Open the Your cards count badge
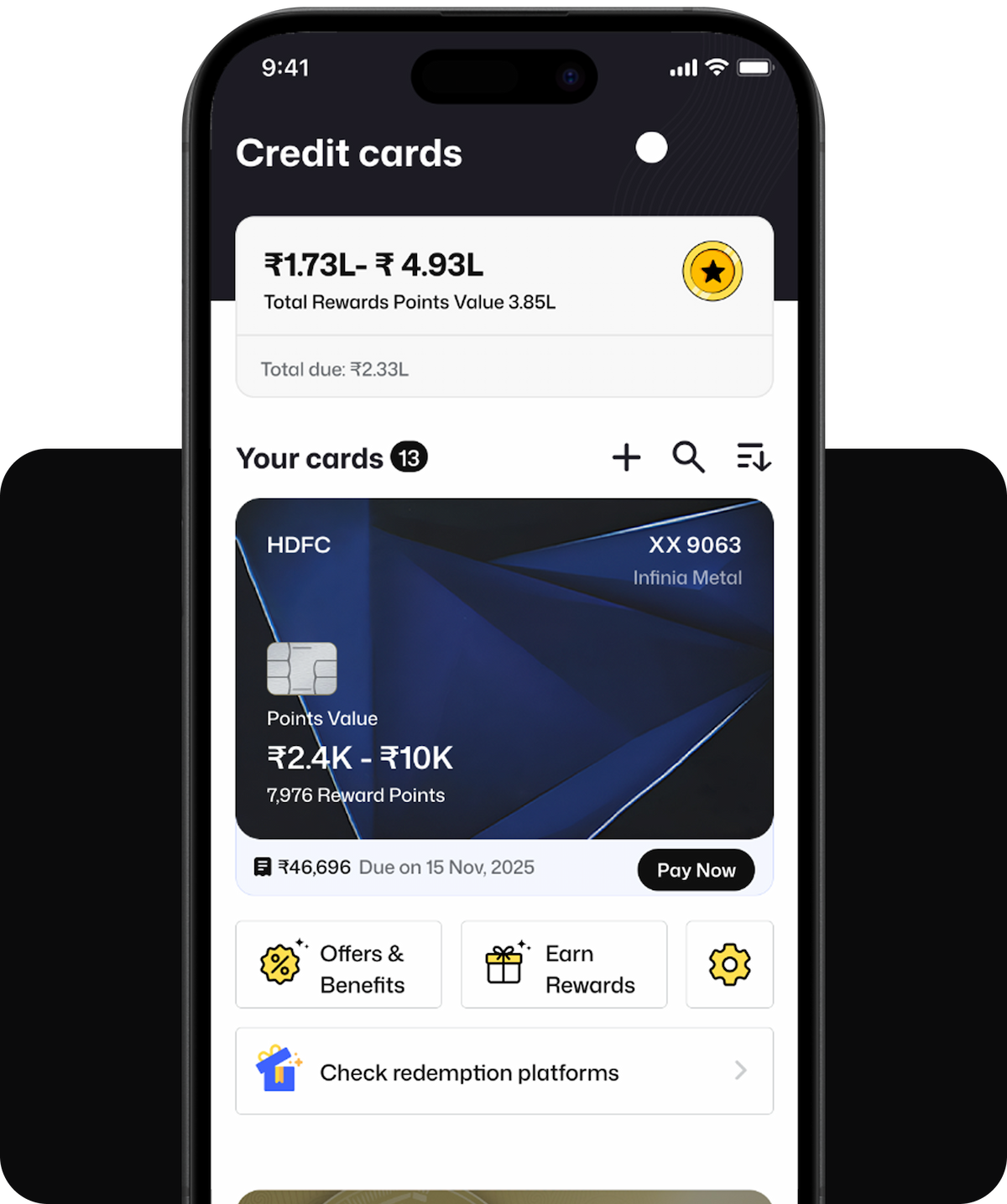This screenshot has width=1007, height=1204. pos(410,457)
